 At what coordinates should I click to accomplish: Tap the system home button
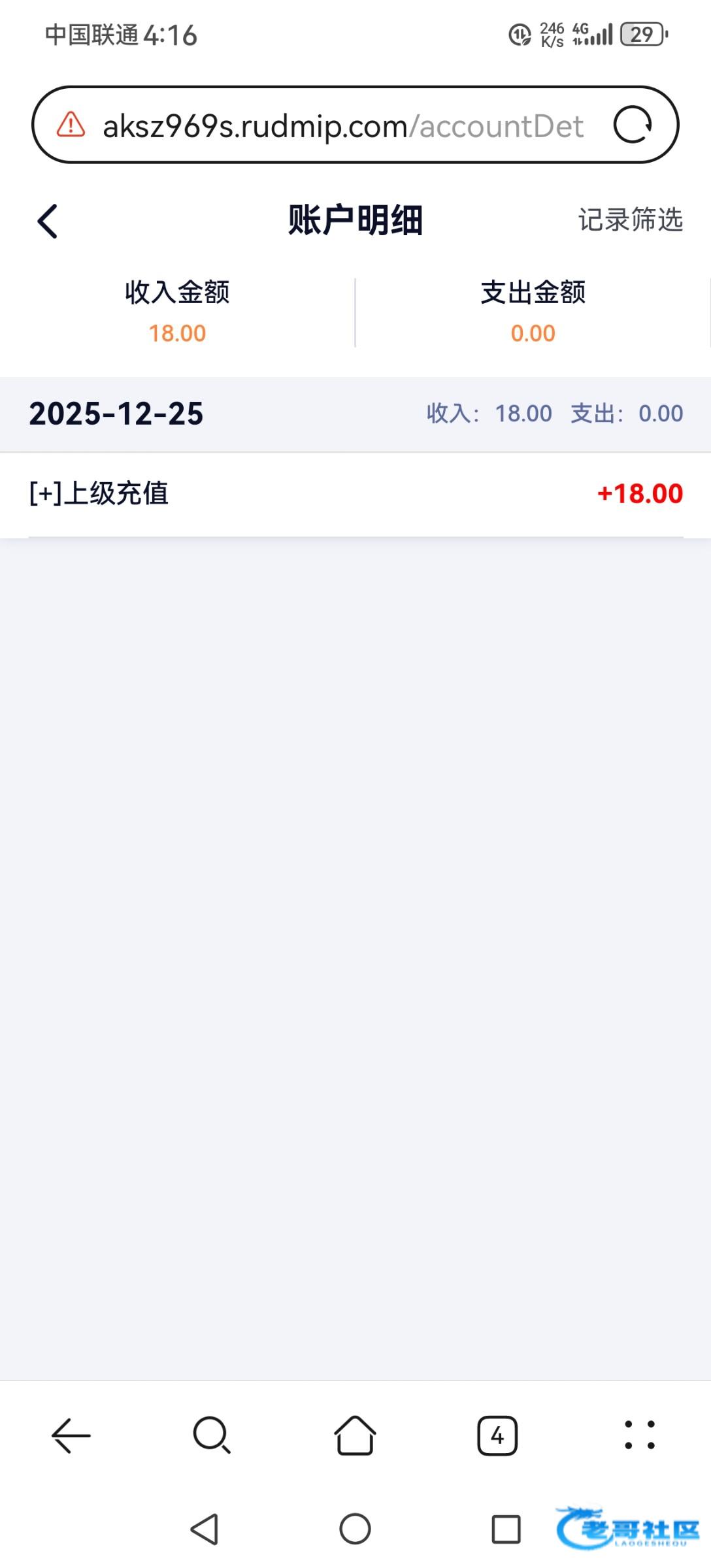click(x=355, y=1529)
